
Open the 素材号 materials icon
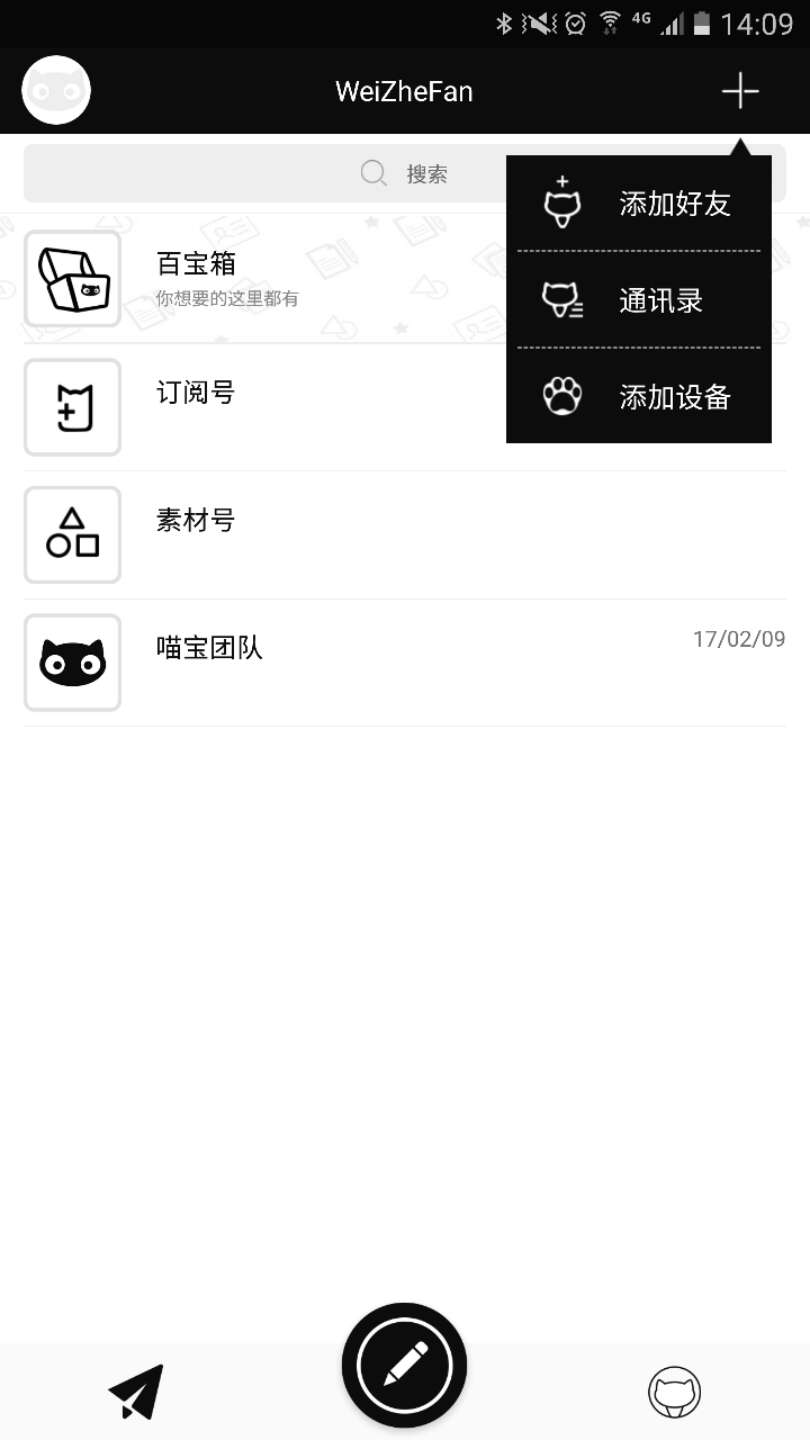[x=72, y=535]
